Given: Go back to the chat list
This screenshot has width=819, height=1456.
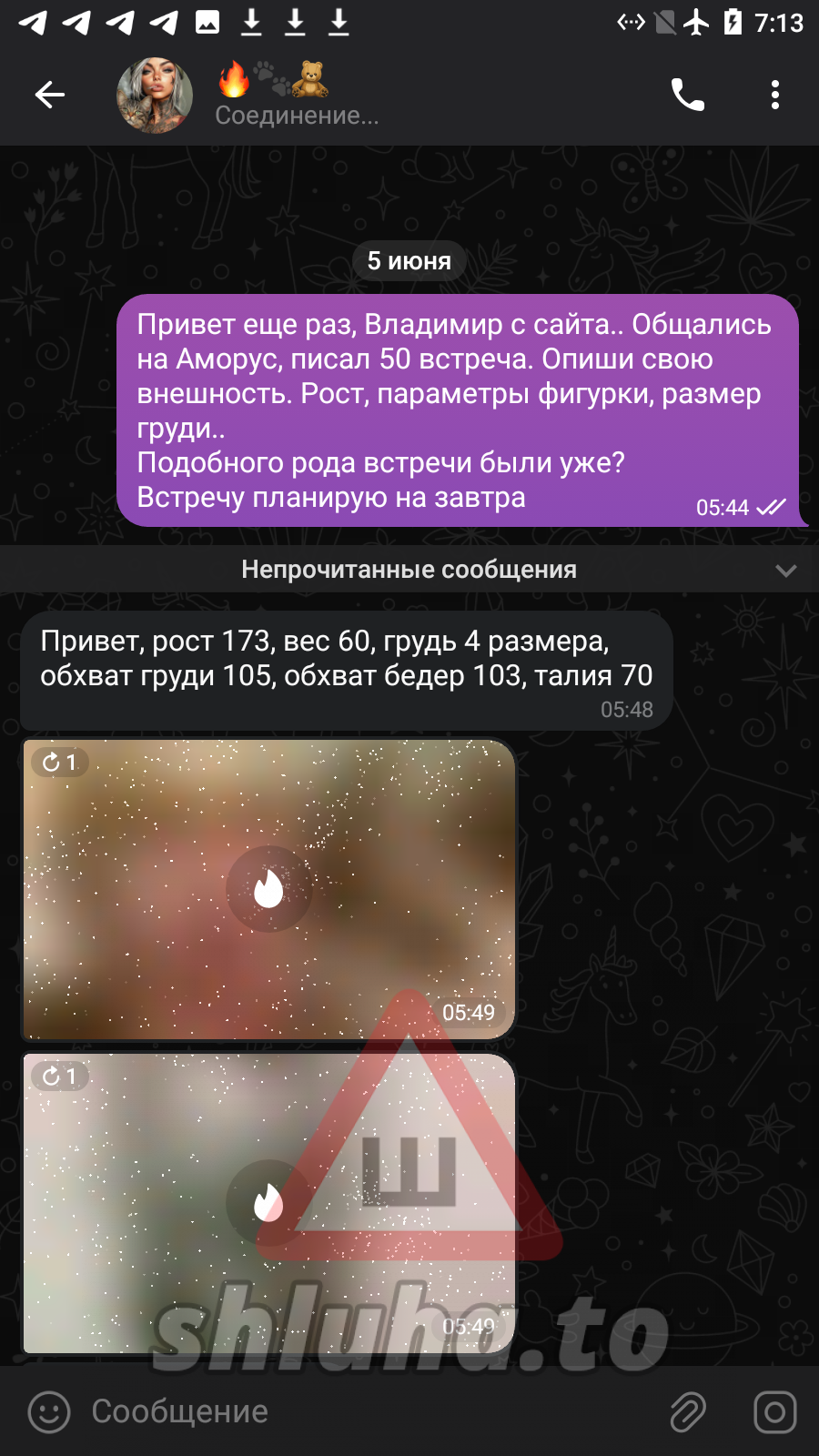Looking at the screenshot, I should 50,95.
